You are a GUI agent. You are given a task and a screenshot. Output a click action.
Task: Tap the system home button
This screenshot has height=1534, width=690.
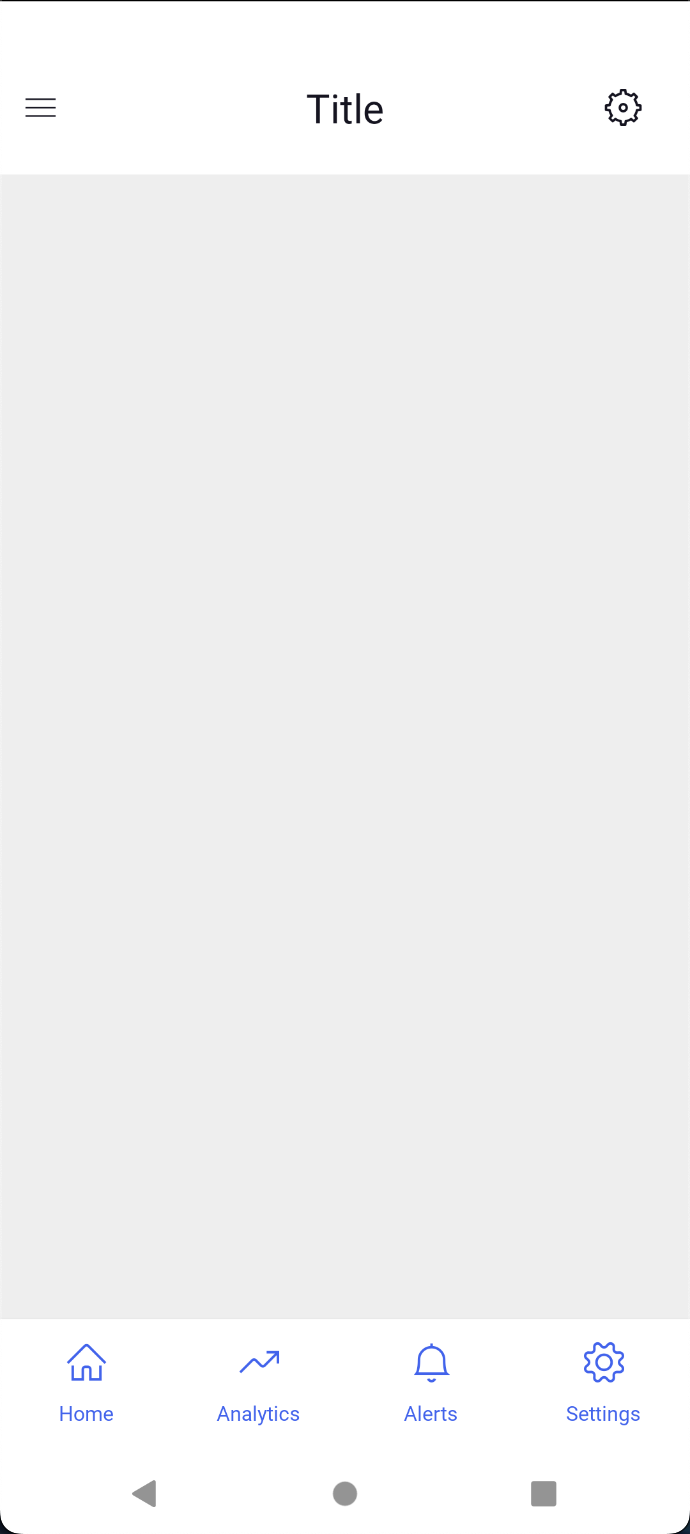(345, 1494)
